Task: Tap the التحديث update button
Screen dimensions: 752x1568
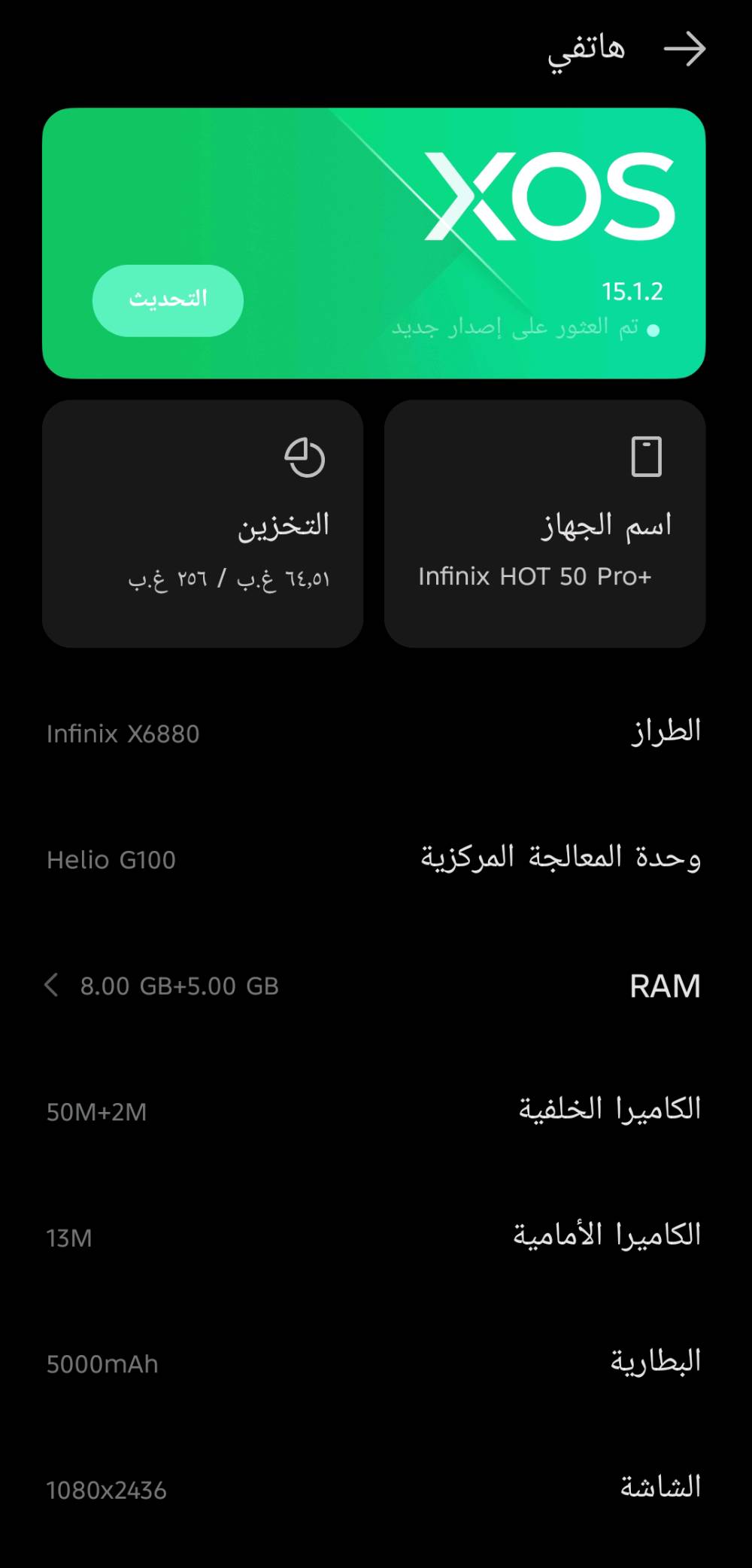Action: 168,300
